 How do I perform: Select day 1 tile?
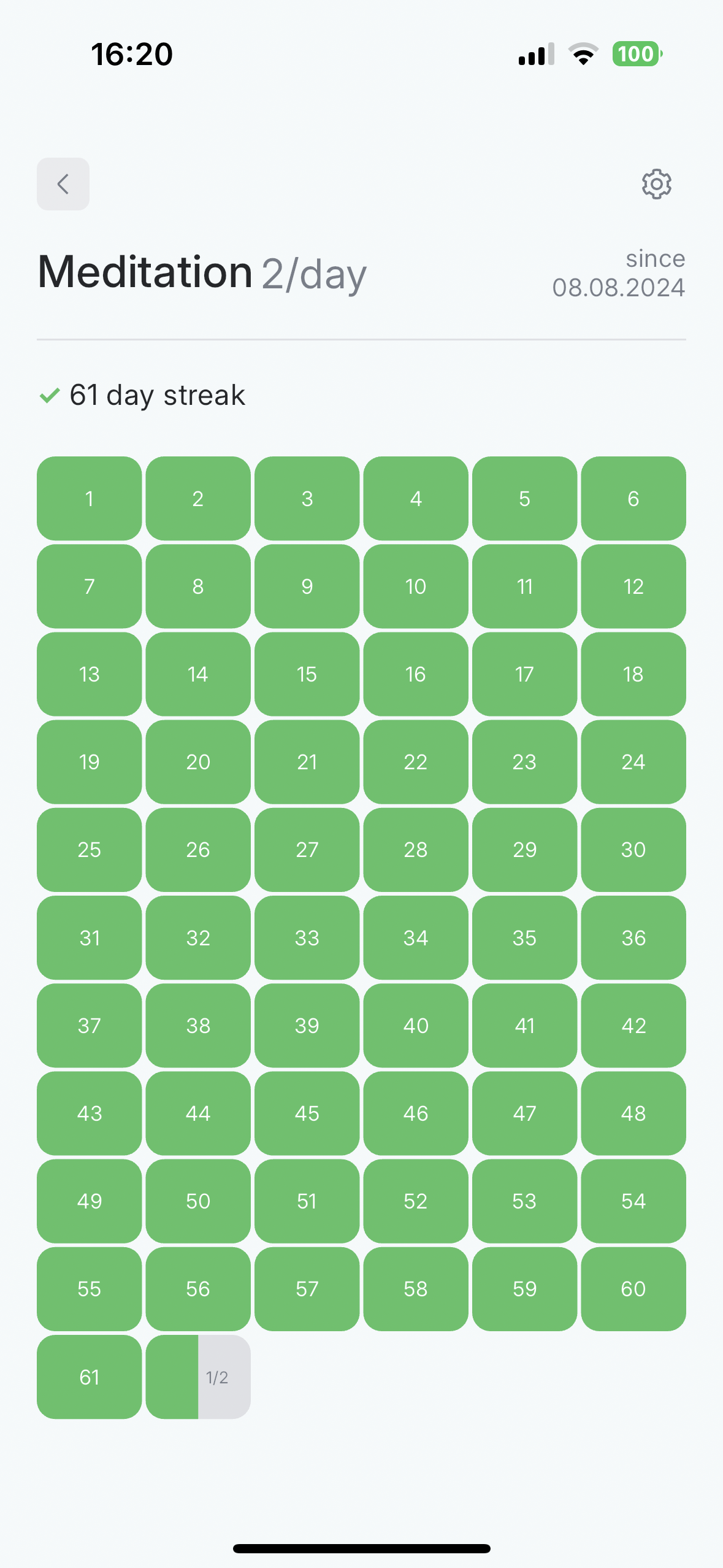coord(90,498)
